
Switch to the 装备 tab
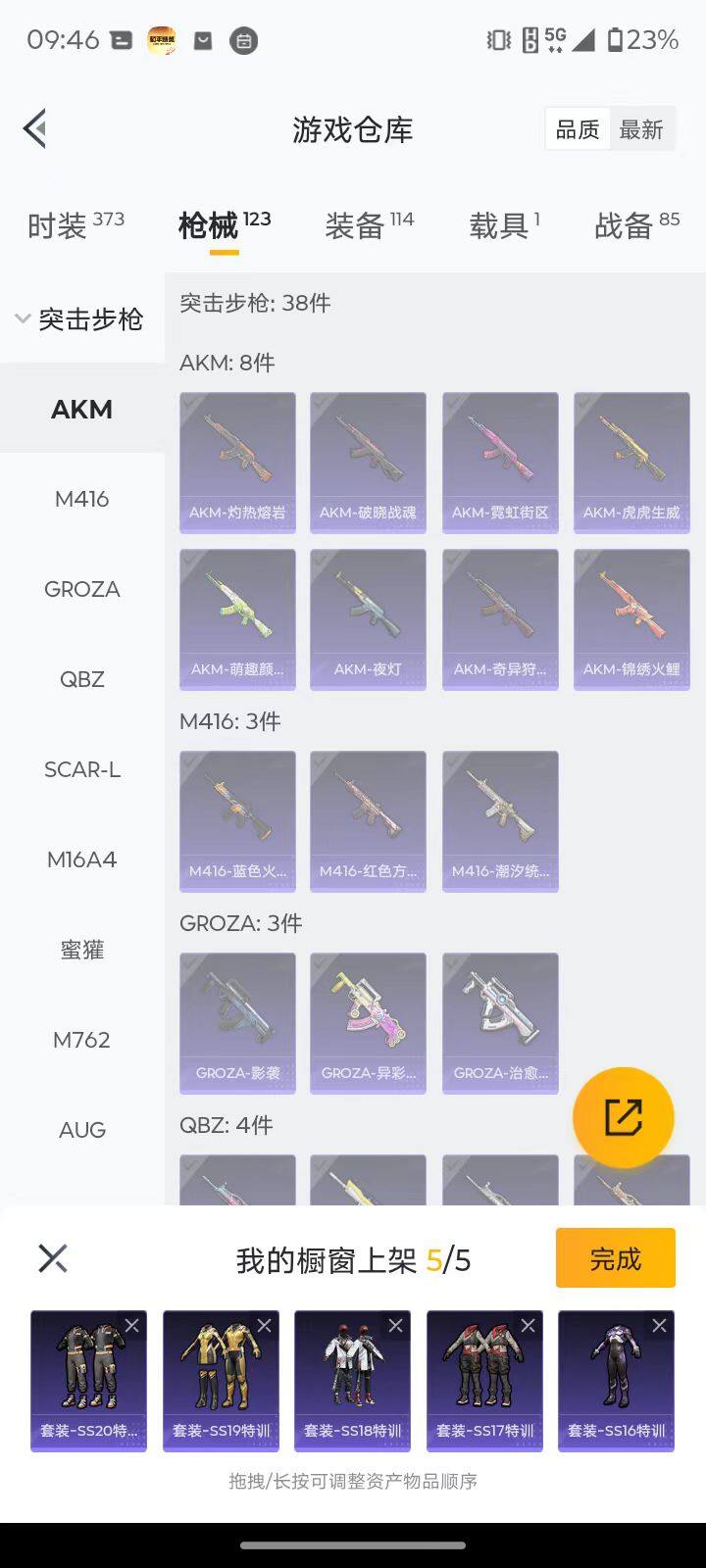(x=369, y=225)
